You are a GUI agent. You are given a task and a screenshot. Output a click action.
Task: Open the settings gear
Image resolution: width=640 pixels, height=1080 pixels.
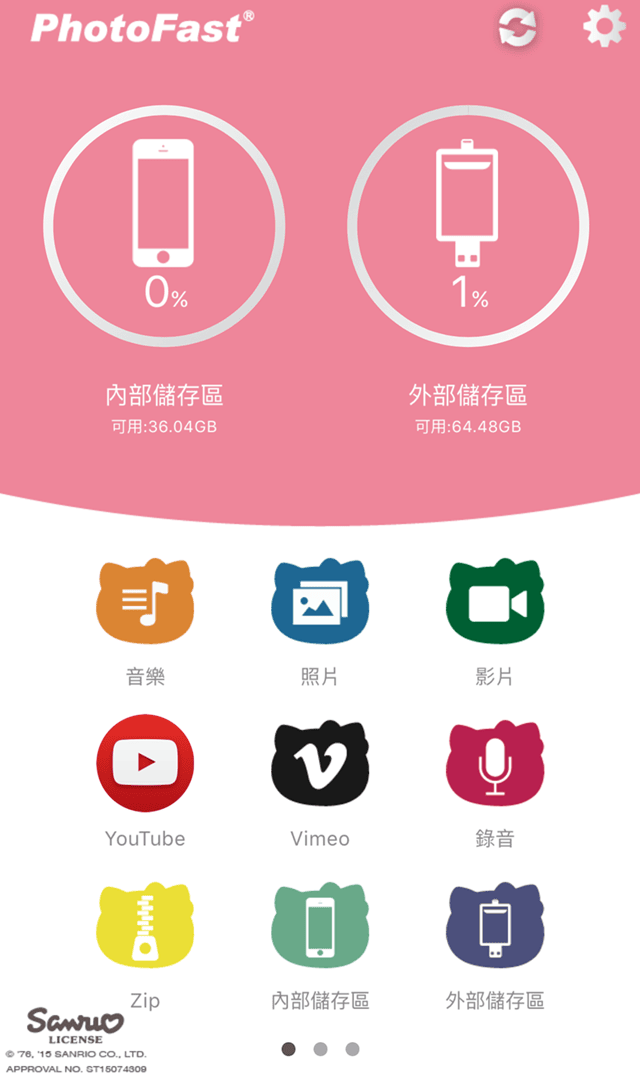pos(603,27)
